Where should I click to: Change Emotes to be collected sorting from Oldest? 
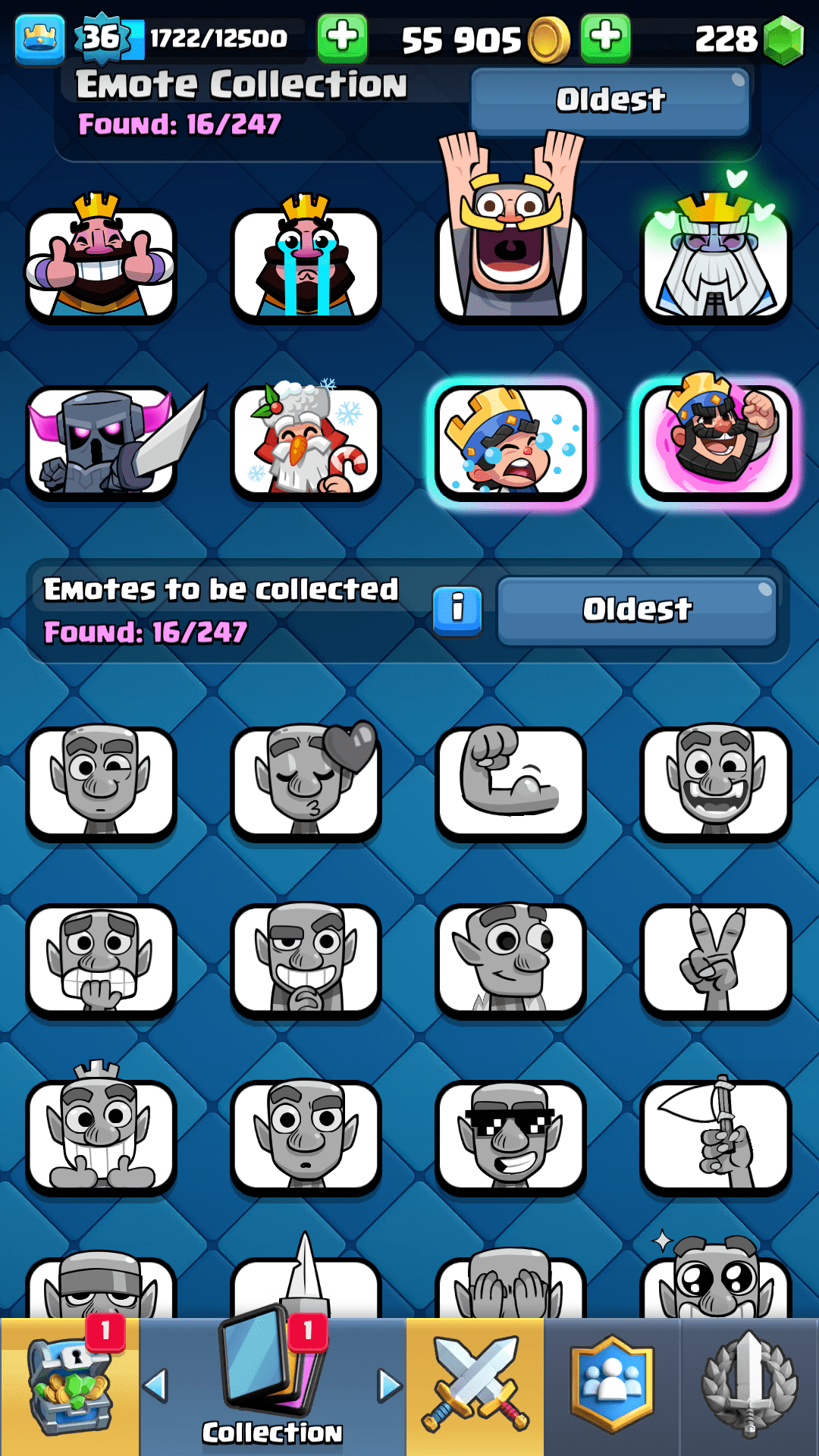click(x=637, y=610)
